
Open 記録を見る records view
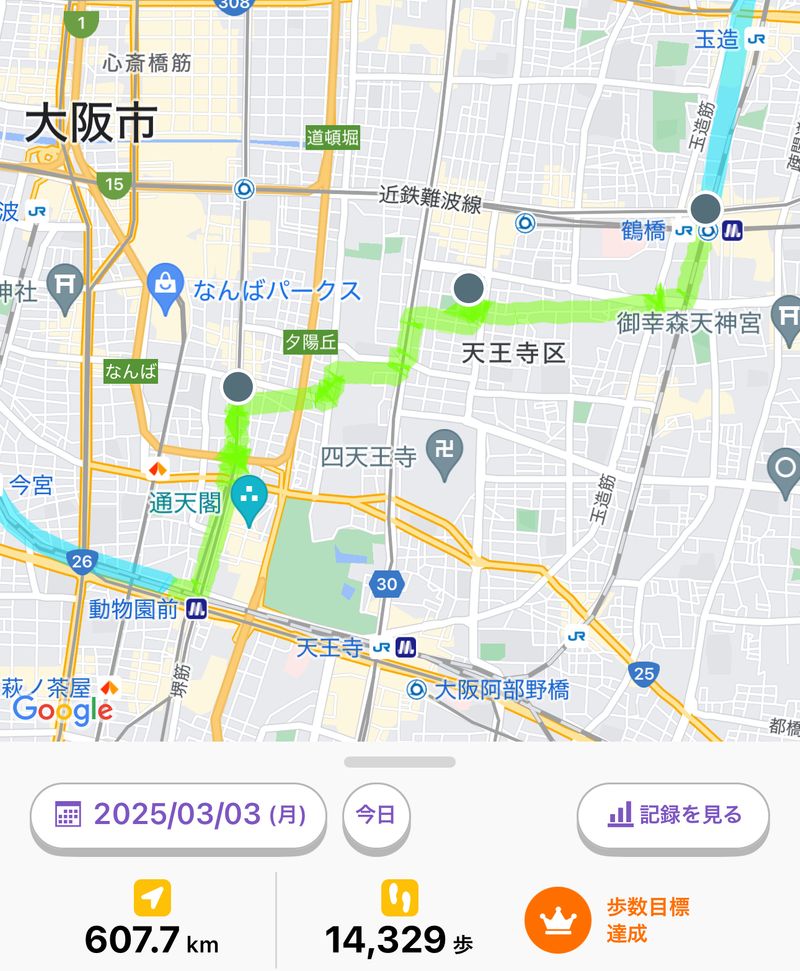click(673, 815)
